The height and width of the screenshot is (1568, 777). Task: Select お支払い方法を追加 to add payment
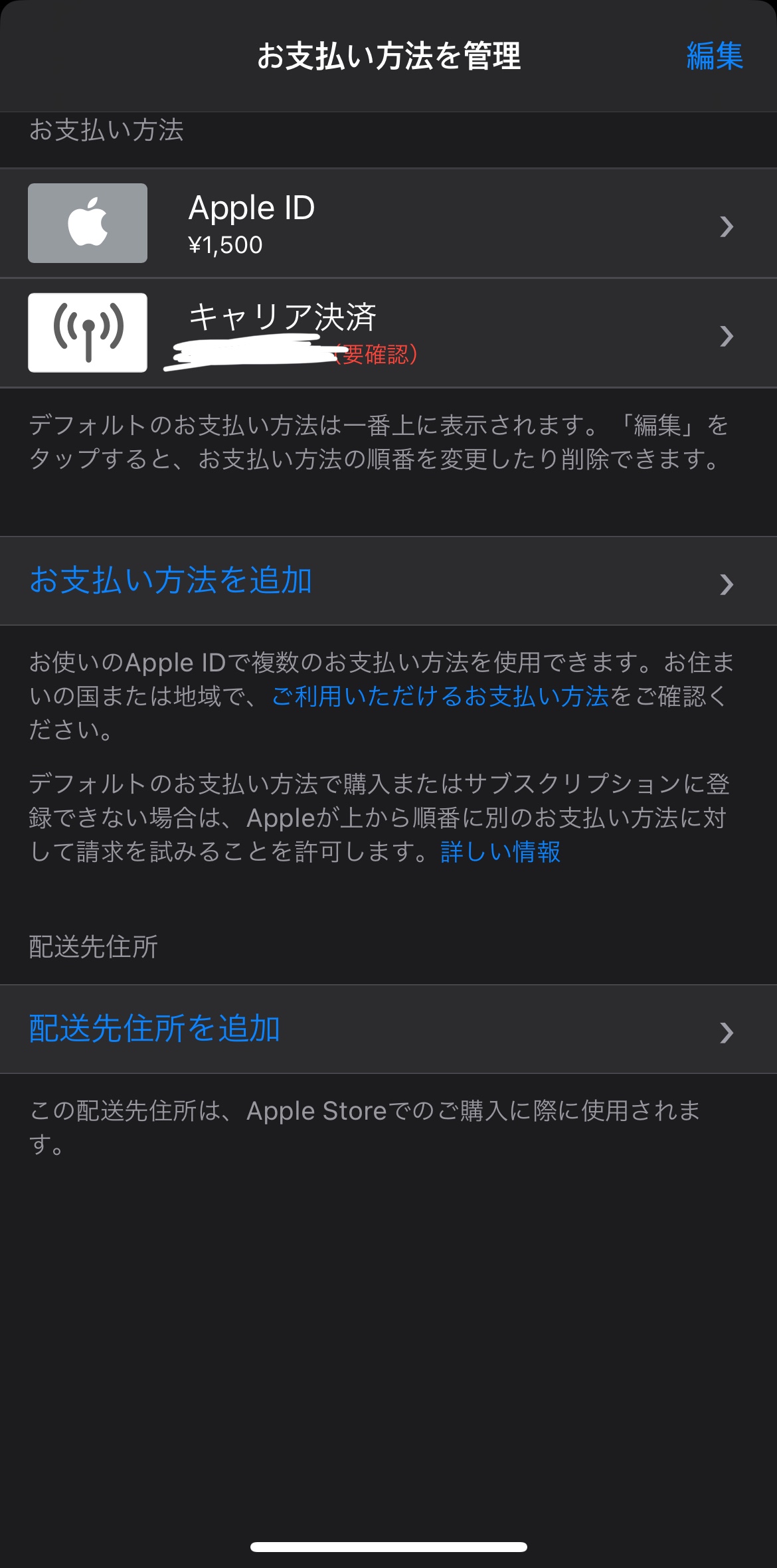[x=388, y=581]
